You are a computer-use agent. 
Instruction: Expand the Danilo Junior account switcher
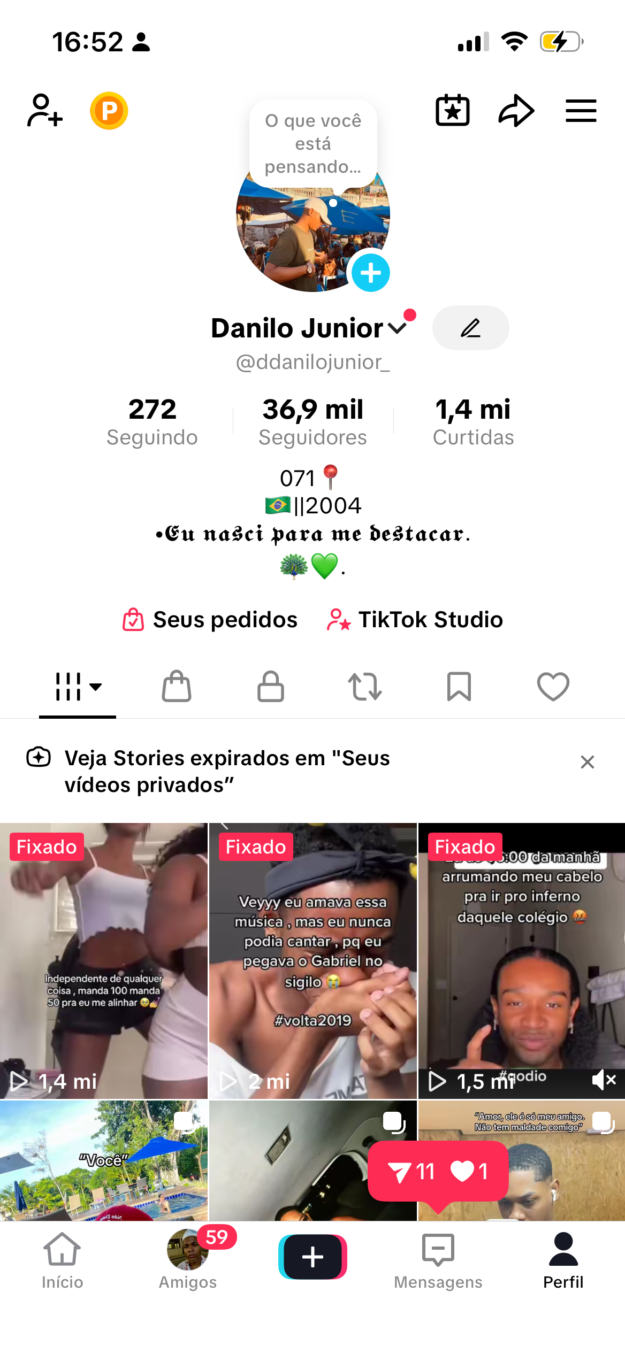pos(398,328)
